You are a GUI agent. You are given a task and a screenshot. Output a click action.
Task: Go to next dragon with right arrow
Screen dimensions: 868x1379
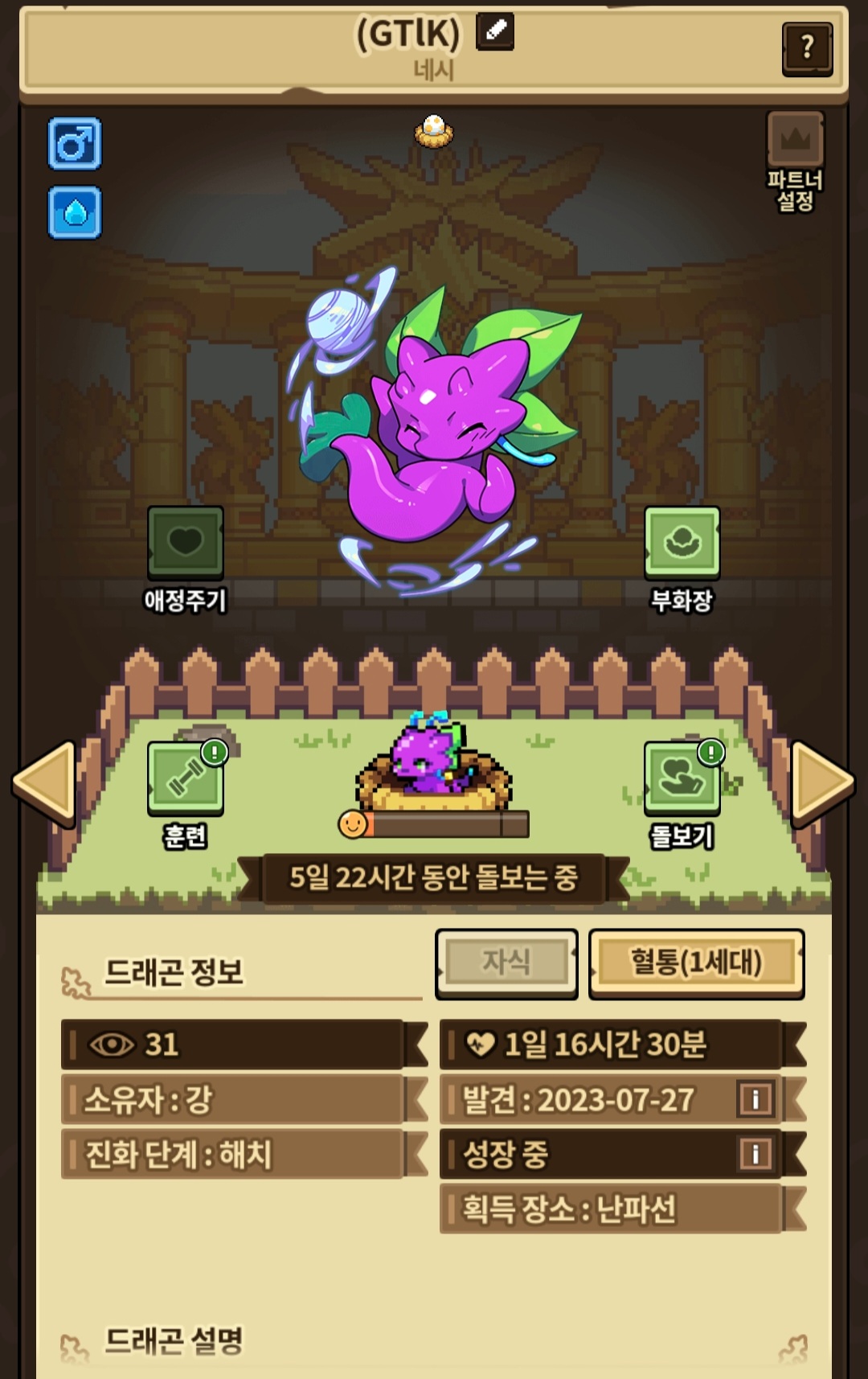click(822, 783)
